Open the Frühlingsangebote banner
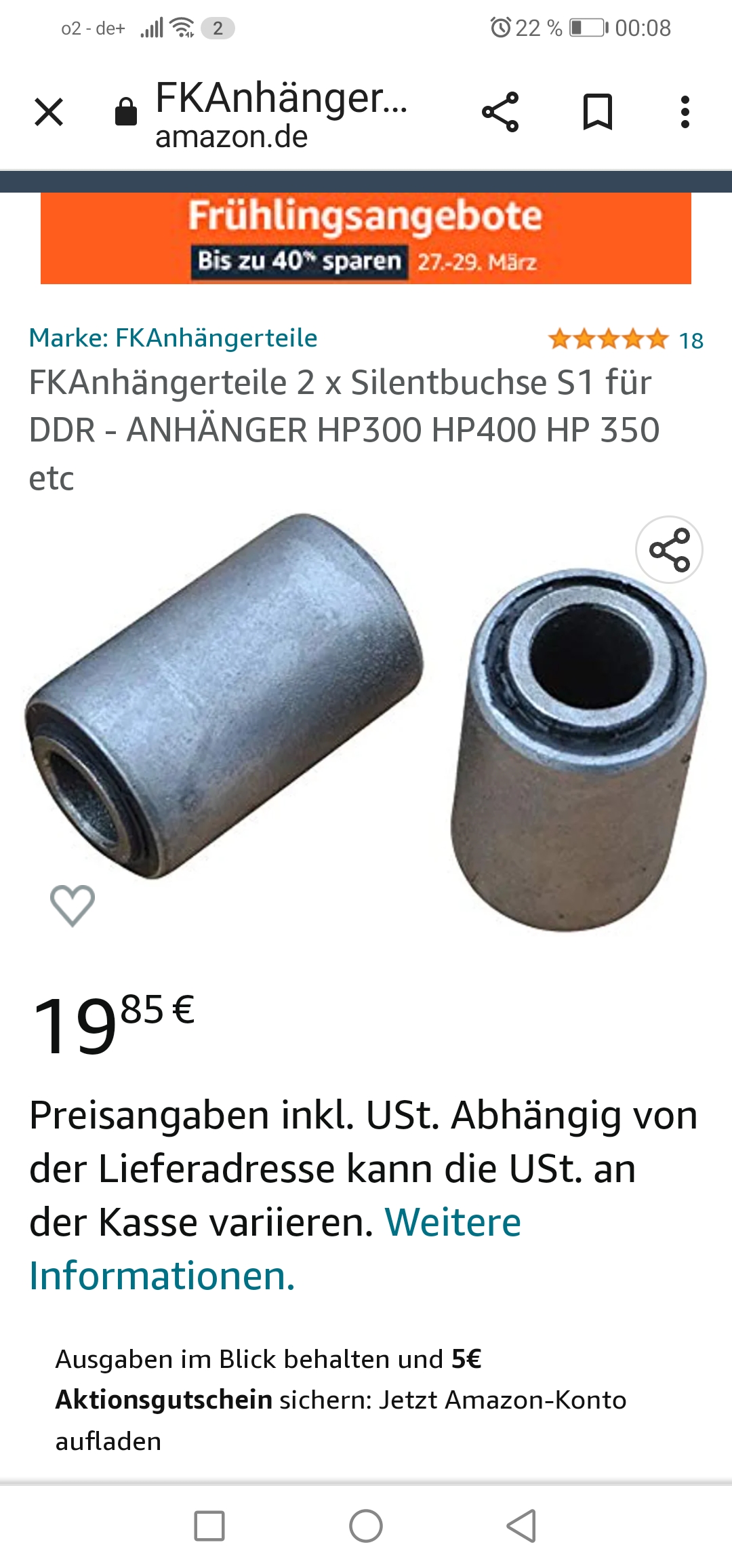The width and height of the screenshot is (732, 1568). pyautogui.click(x=366, y=238)
